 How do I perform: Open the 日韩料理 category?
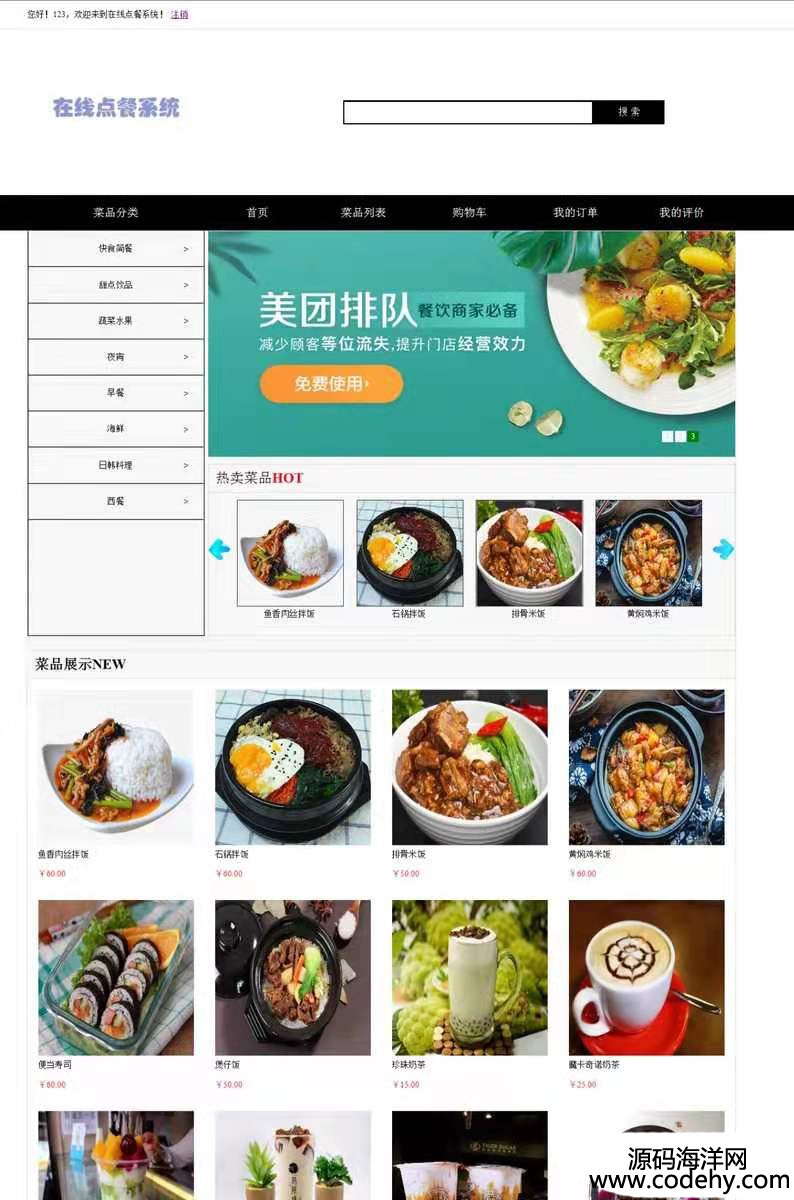tap(116, 465)
